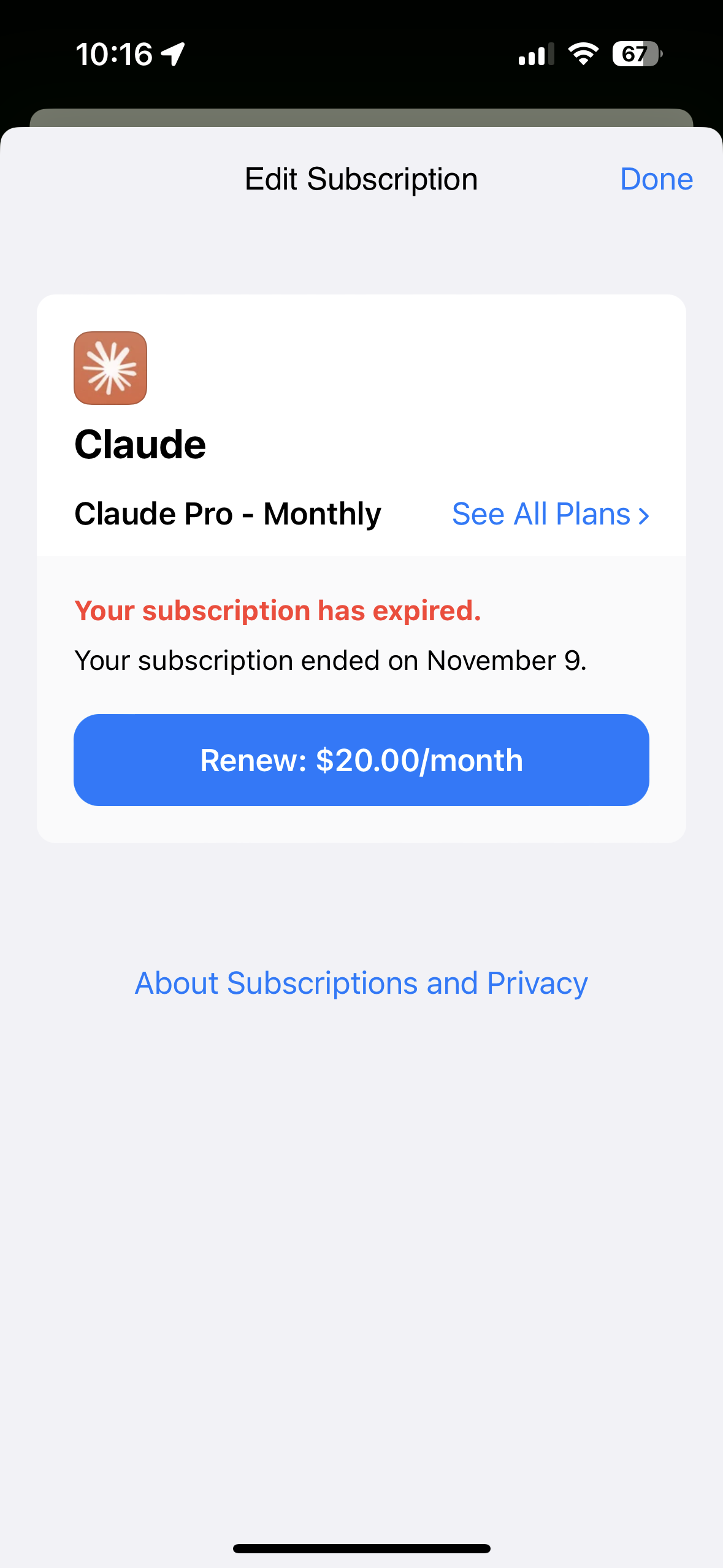Open See All Plans

tap(550, 514)
